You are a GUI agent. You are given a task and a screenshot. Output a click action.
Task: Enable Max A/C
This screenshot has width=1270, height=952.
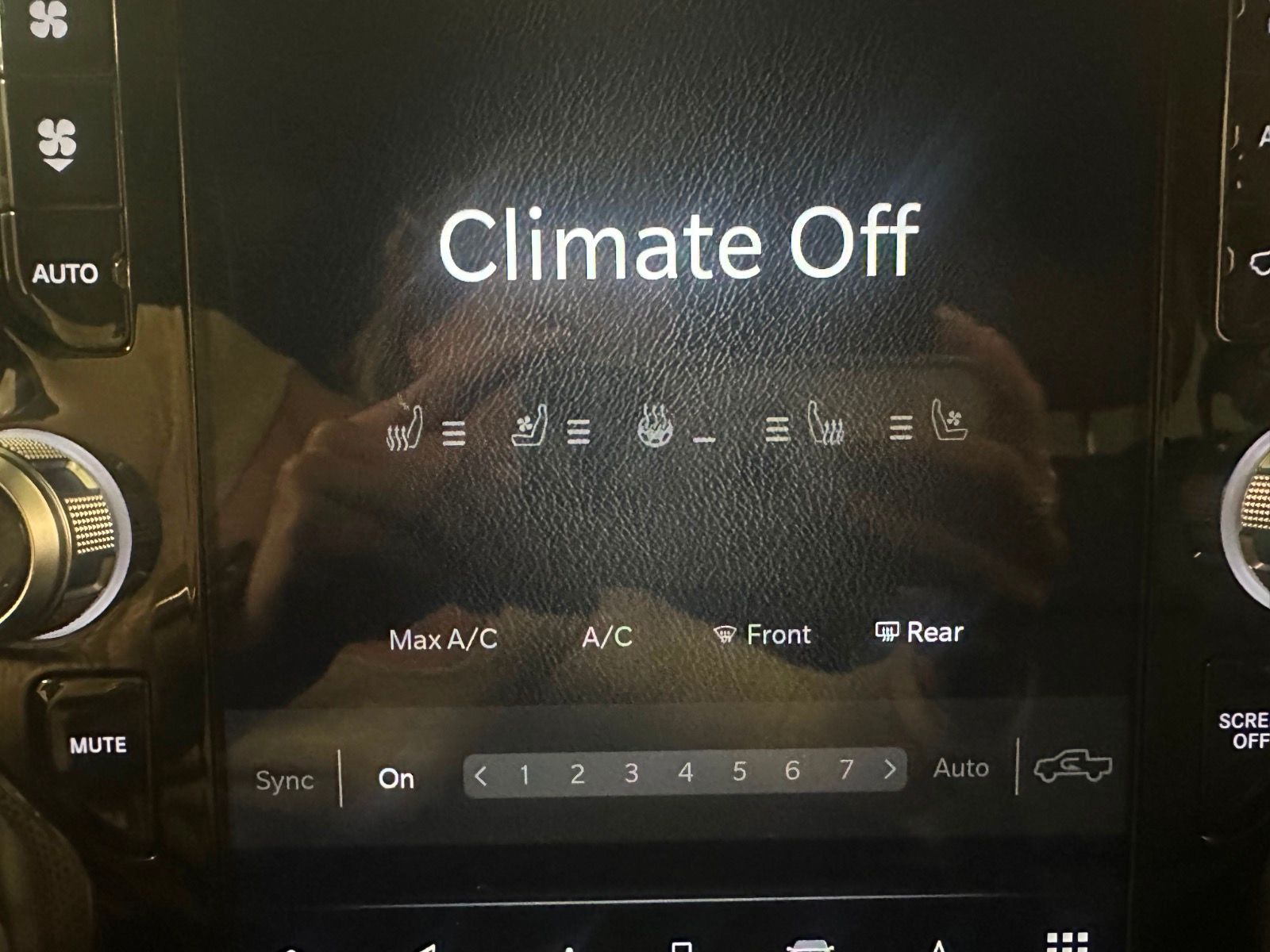point(443,639)
